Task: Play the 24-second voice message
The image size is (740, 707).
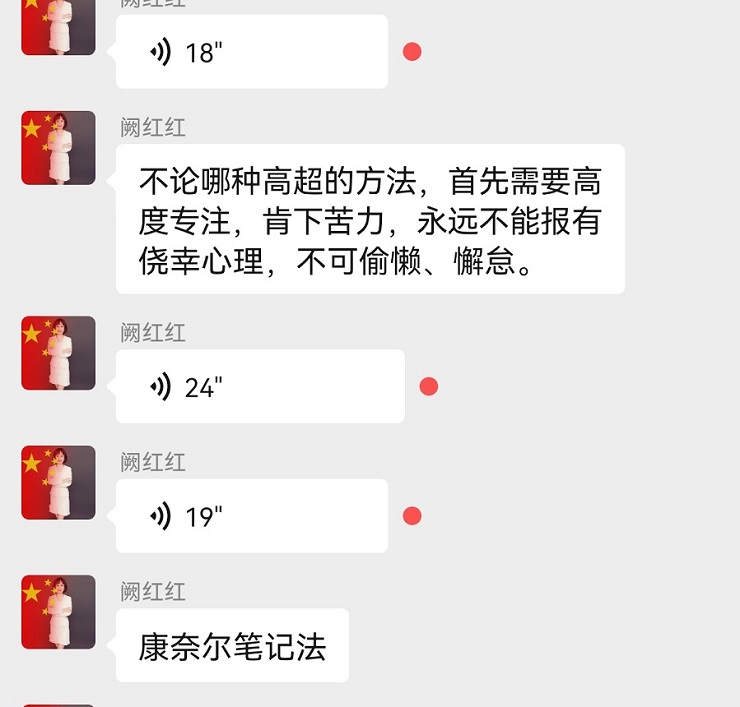Action: click(259, 386)
